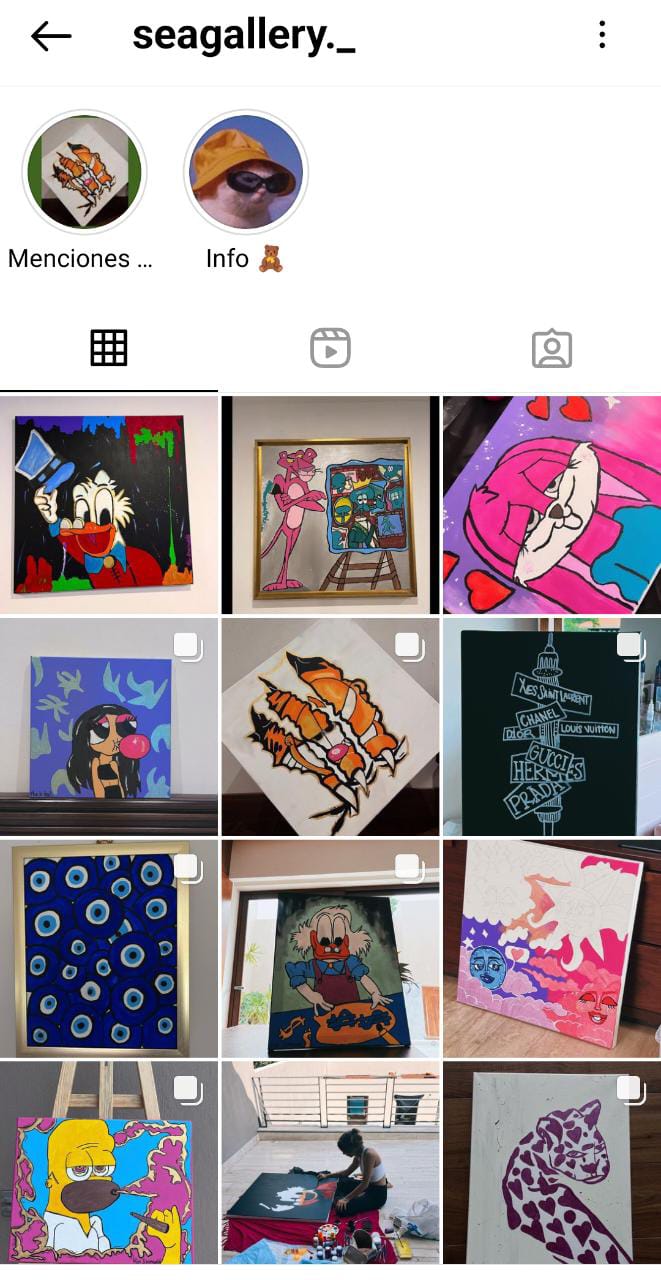Open the tiger claw painting post
The width and height of the screenshot is (661, 1280).
click(330, 727)
